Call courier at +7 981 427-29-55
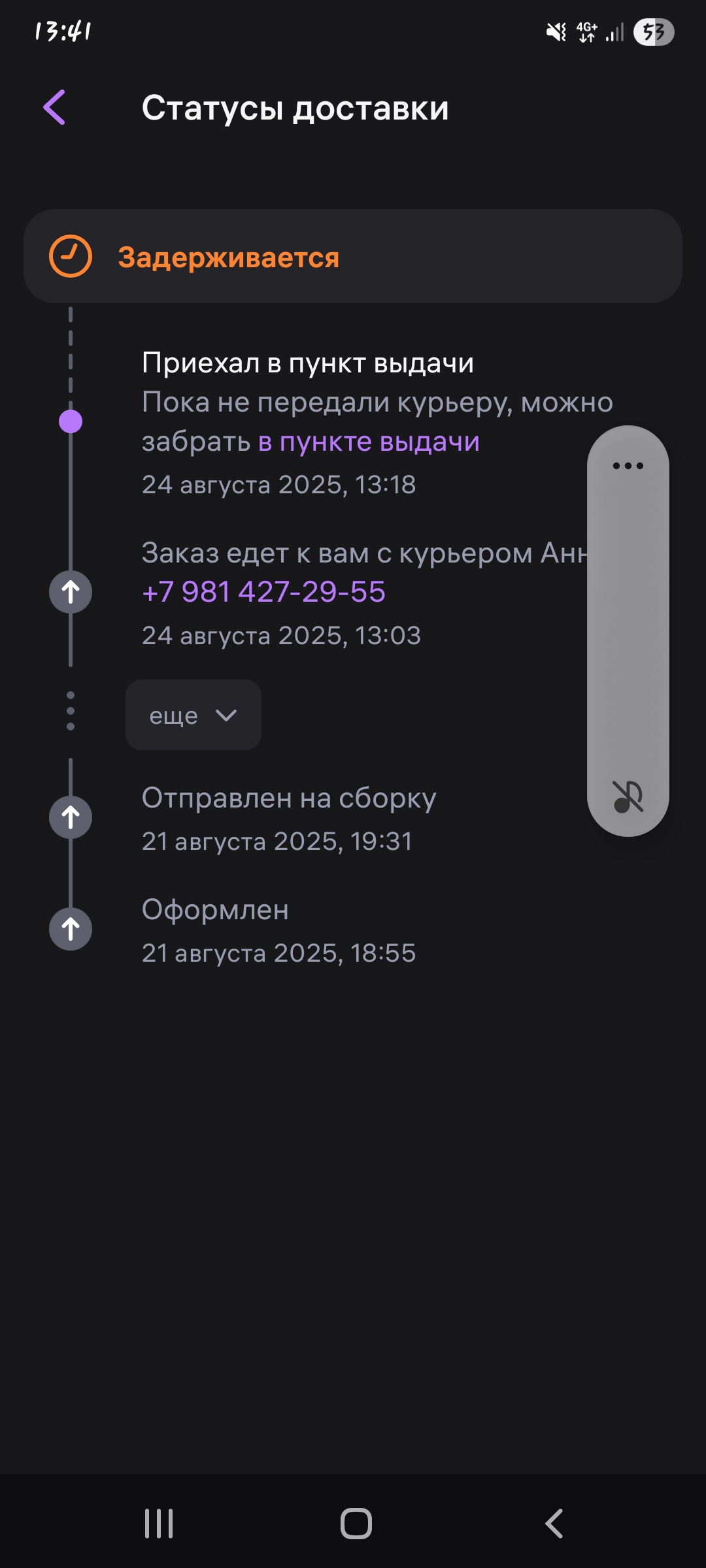The height and width of the screenshot is (1568, 706). [x=263, y=592]
